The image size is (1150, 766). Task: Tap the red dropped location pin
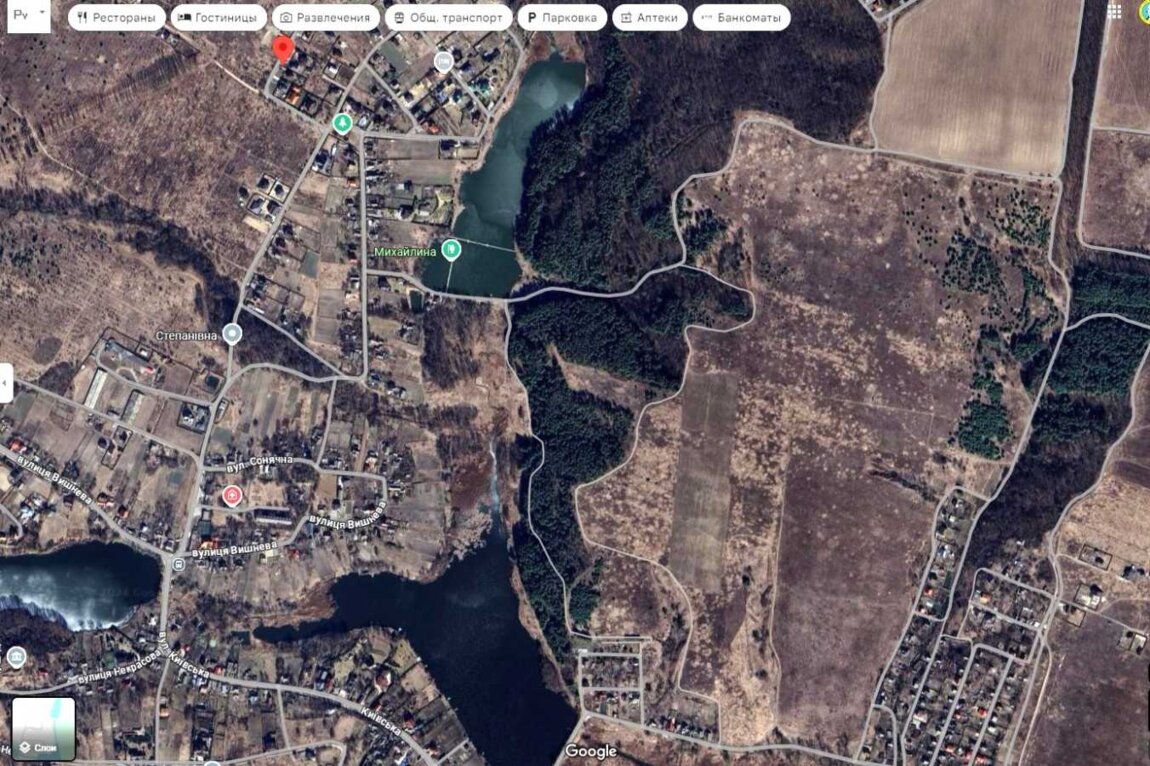coord(283,50)
